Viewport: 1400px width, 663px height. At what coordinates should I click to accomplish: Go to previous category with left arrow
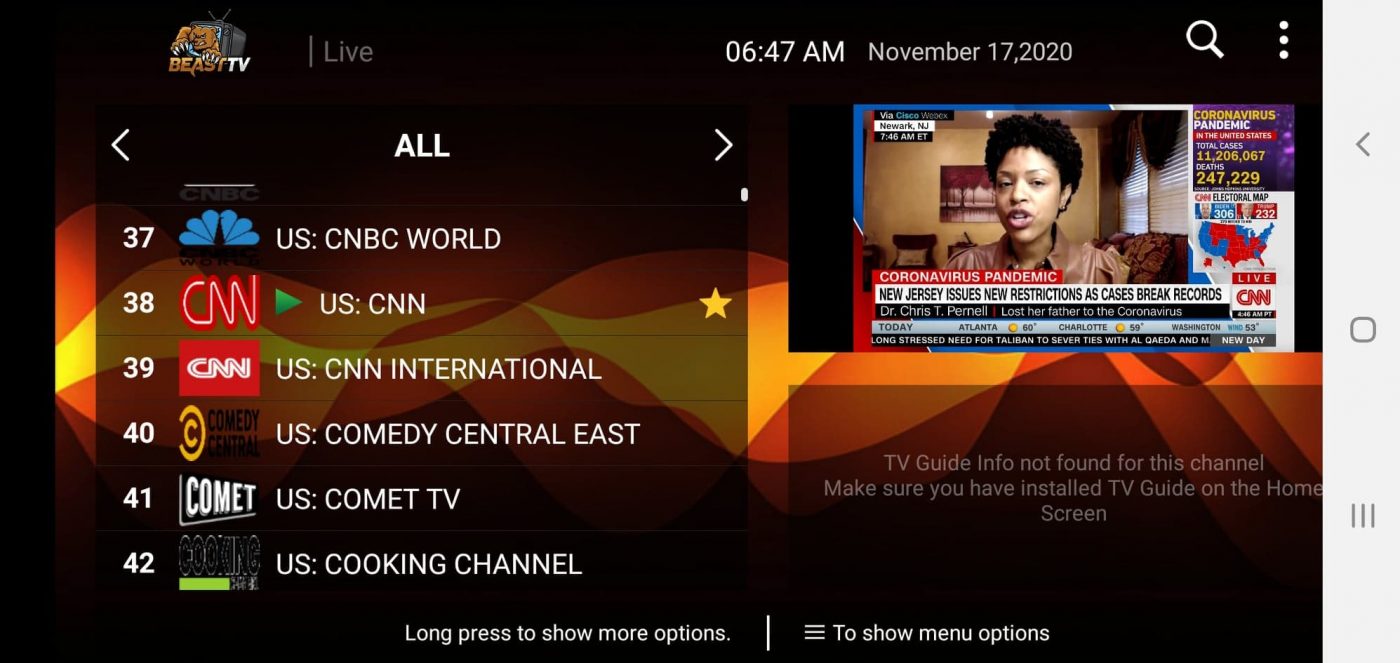pyautogui.click(x=120, y=146)
